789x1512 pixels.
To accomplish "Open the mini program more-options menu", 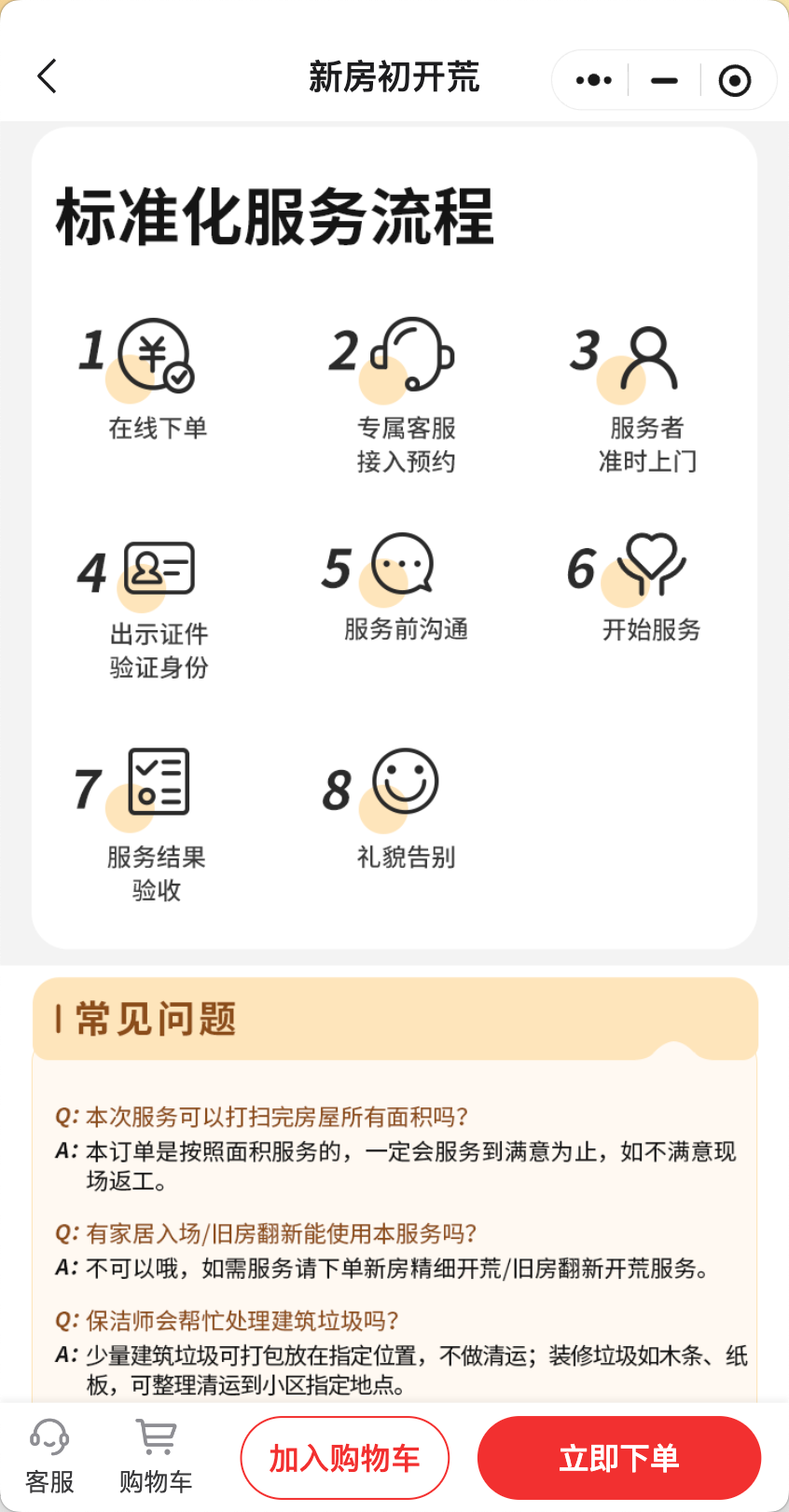I will coord(593,80).
